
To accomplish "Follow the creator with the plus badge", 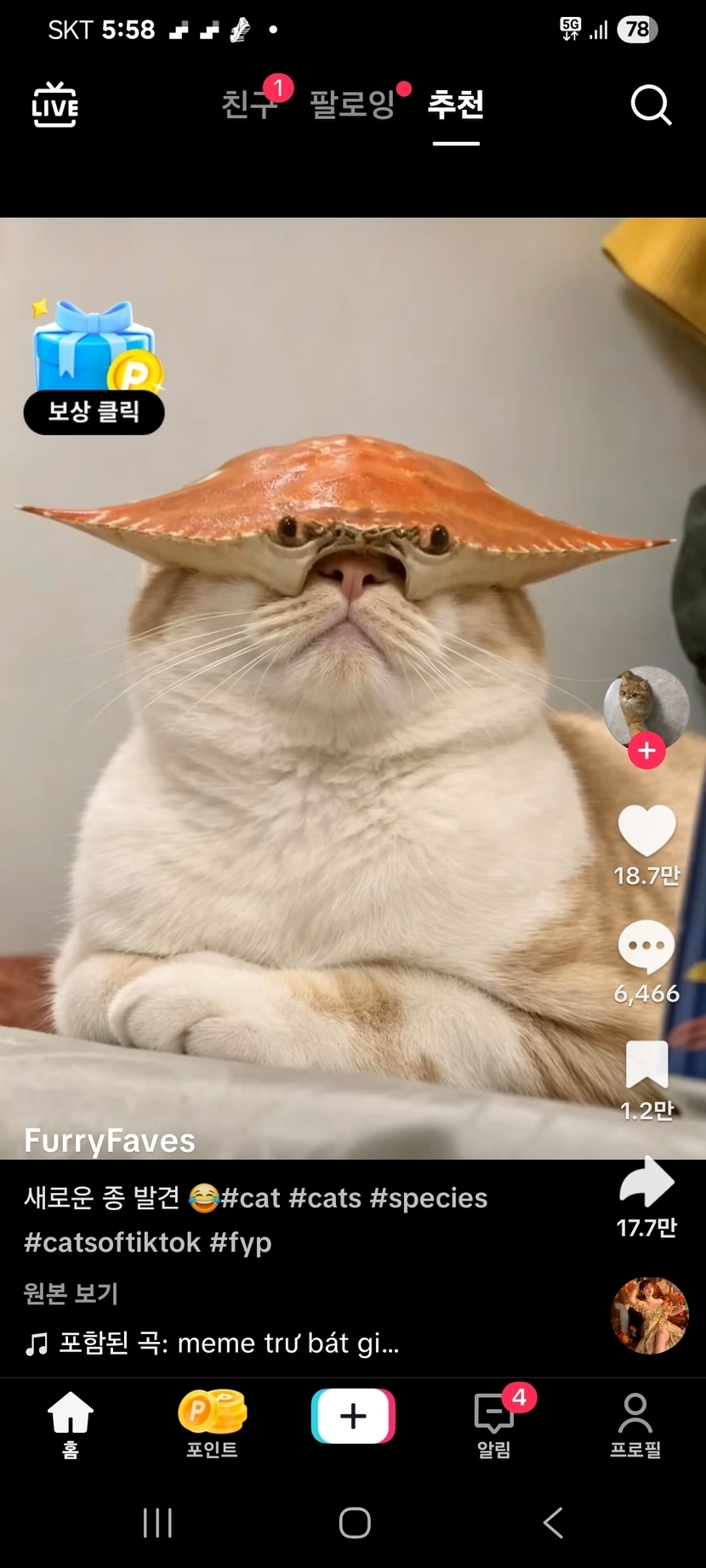I will pyautogui.click(x=646, y=751).
